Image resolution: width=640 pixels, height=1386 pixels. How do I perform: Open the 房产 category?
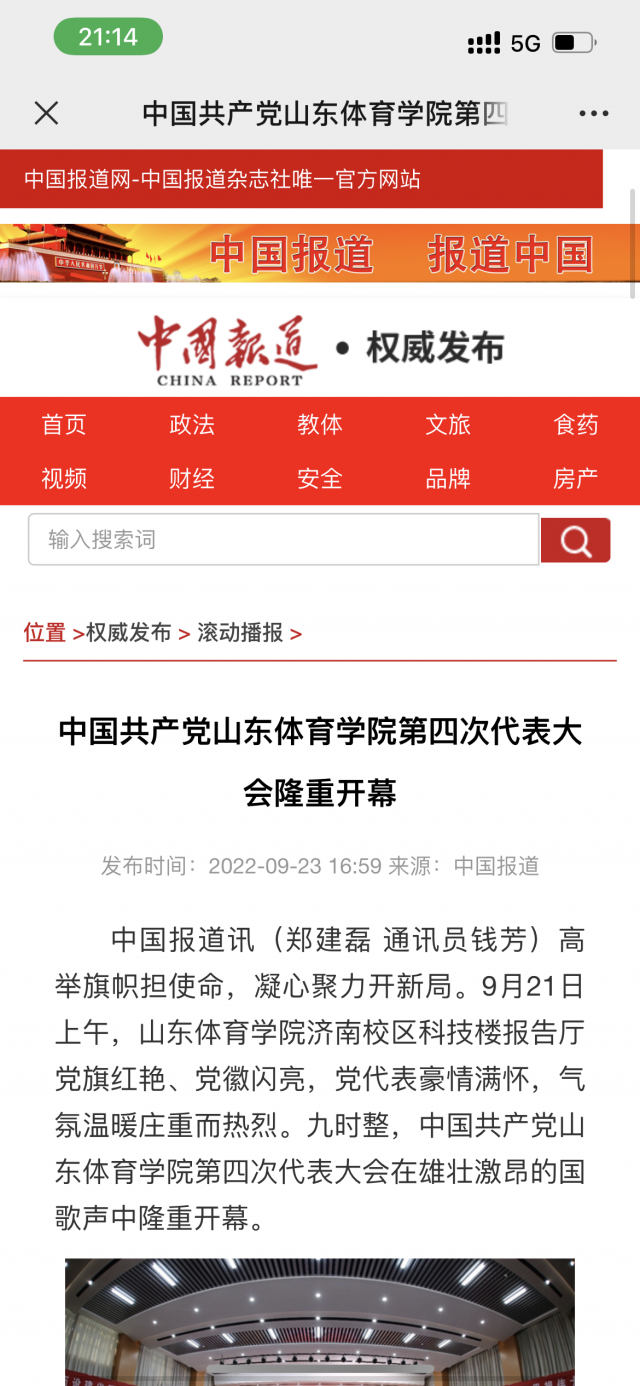point(576,479)
